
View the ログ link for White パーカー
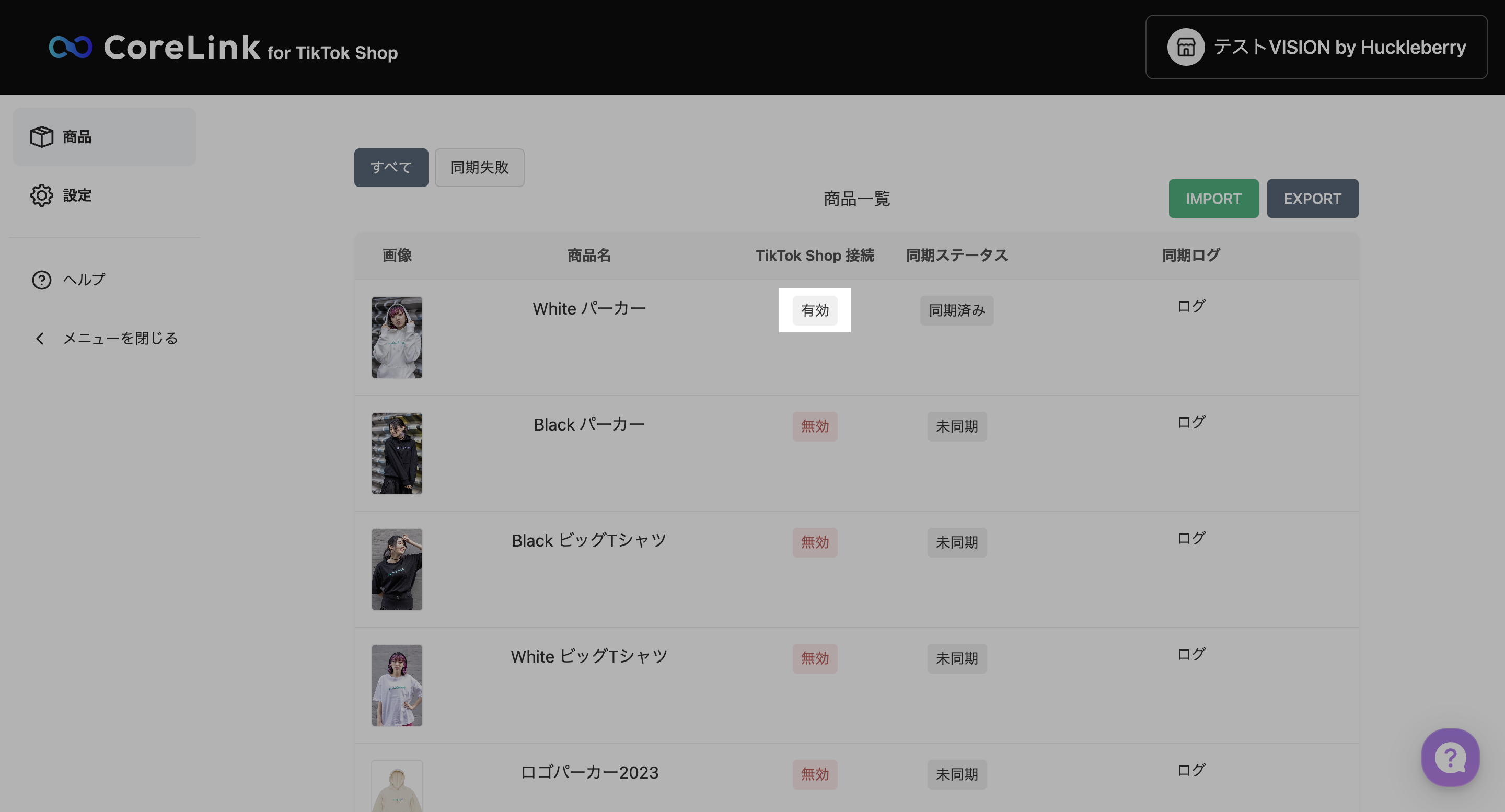[x=1191, y=306]
